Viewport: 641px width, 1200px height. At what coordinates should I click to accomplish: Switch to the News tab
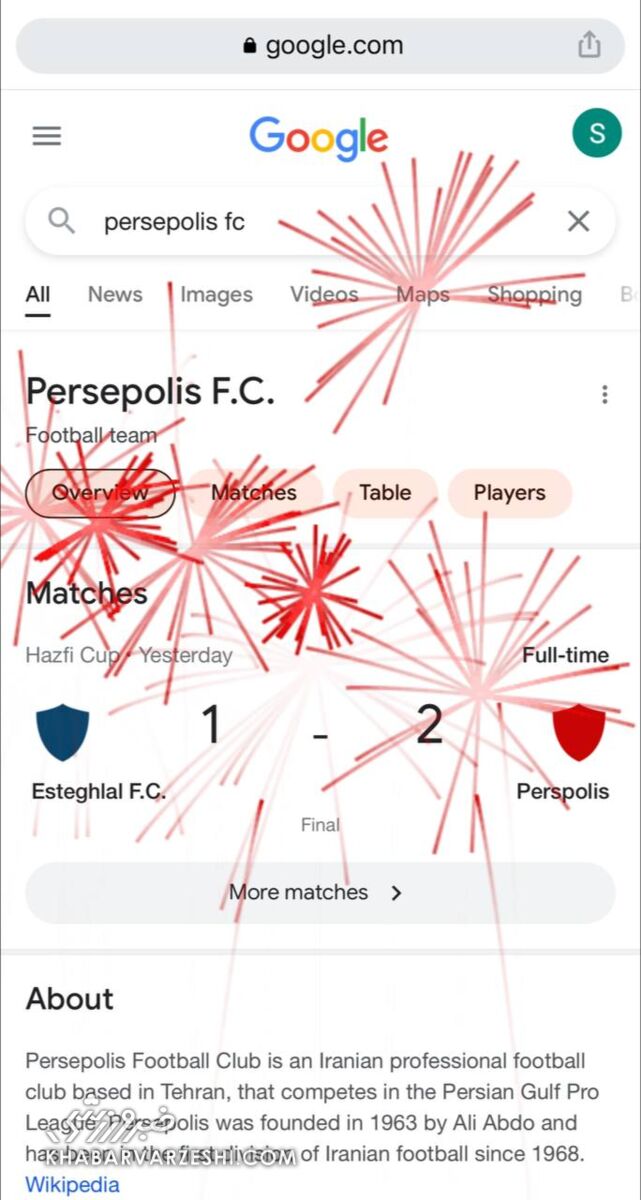tap(115, 294)
